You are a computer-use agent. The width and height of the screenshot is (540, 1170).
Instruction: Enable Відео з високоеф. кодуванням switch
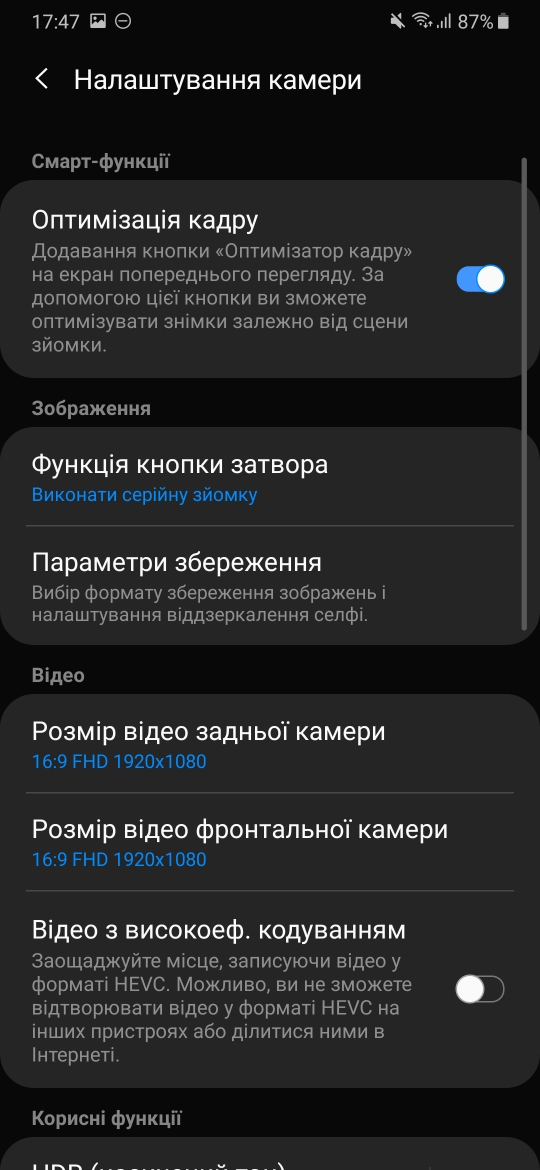[x=480, y=989]
